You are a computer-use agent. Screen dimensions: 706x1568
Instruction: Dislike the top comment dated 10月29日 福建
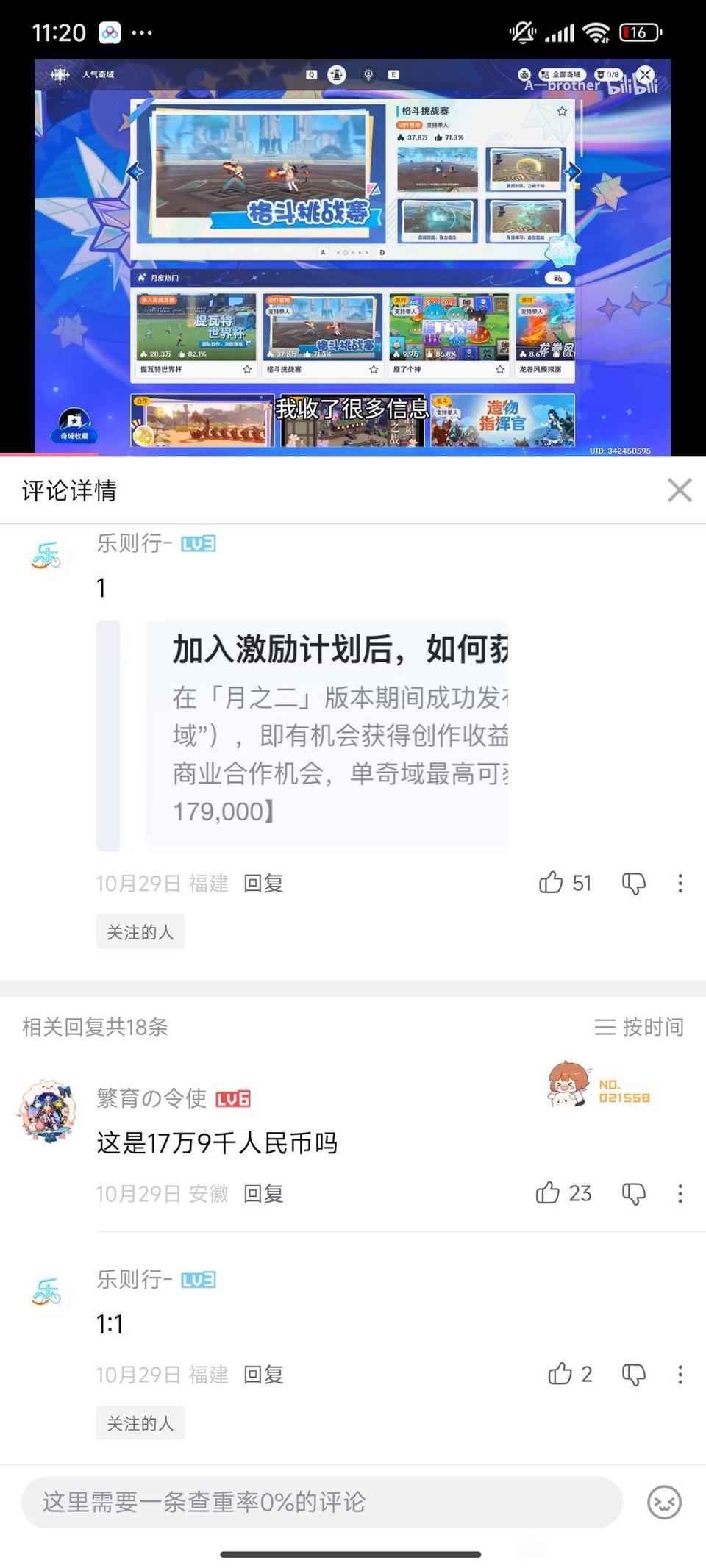tap(633, 883)
